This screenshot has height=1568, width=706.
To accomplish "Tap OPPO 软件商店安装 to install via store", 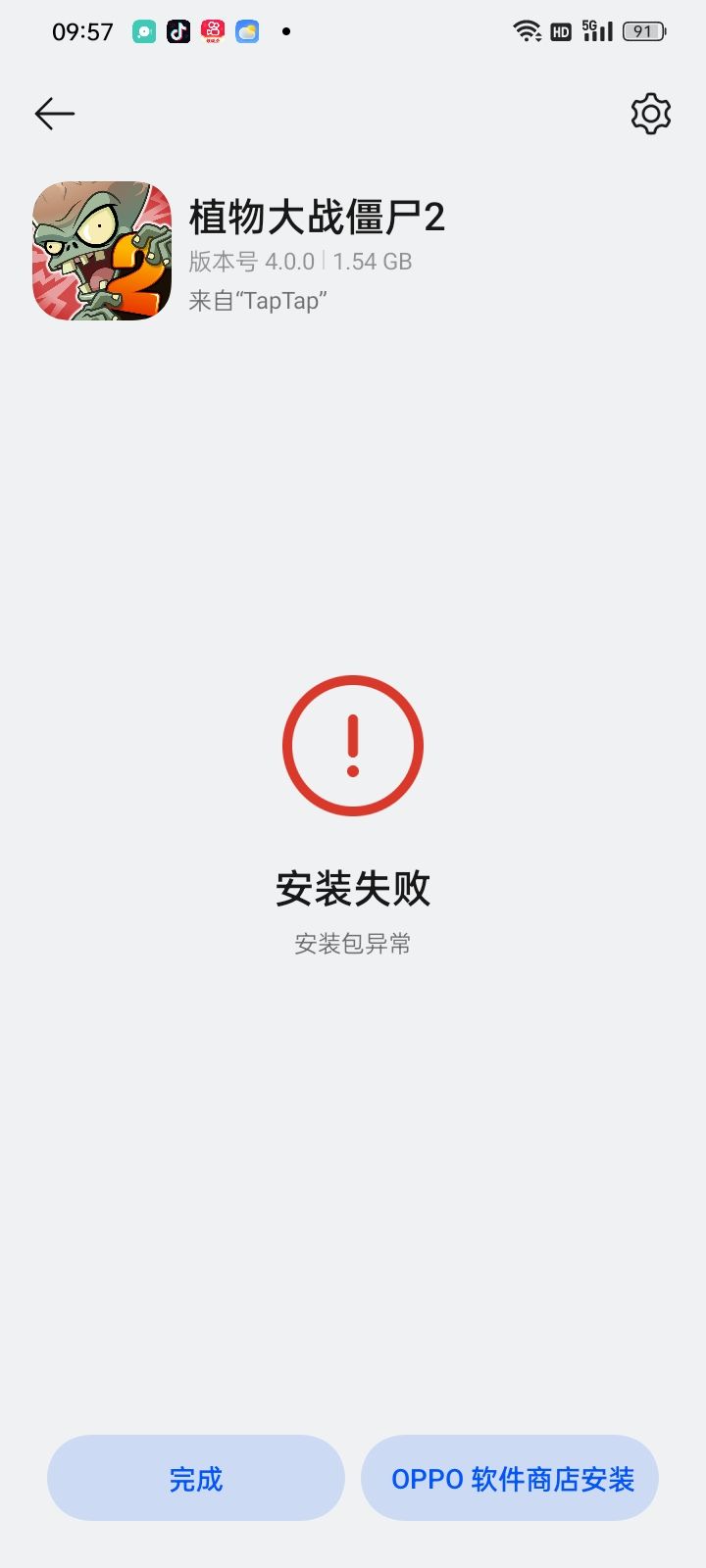I will [x=509, y=1478].
